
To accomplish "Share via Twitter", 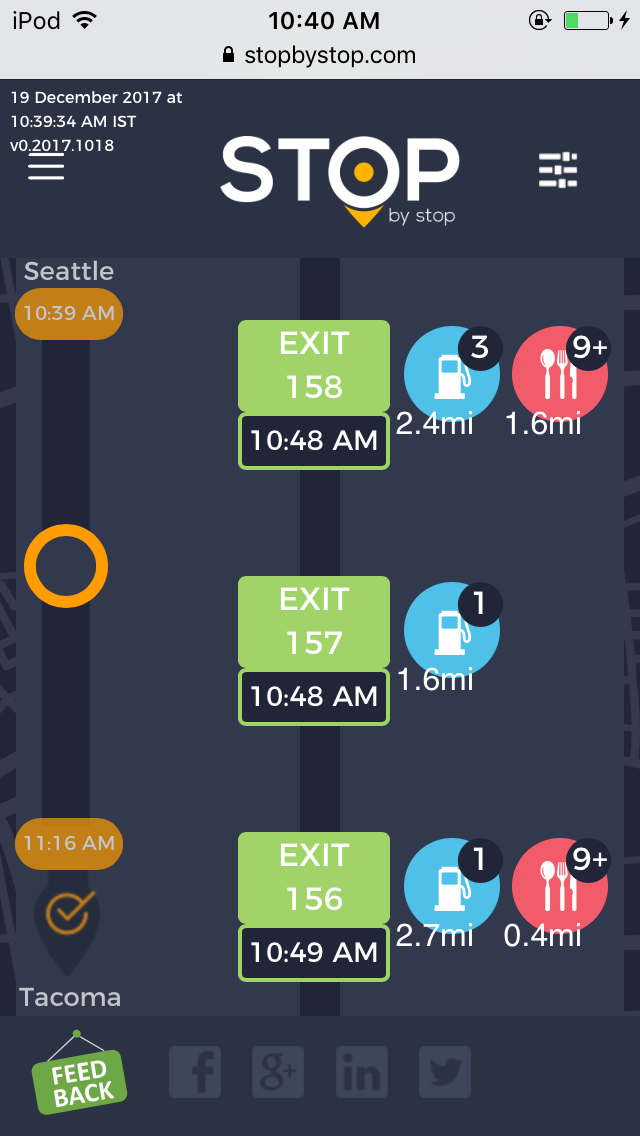I will tap(444, 1073).
